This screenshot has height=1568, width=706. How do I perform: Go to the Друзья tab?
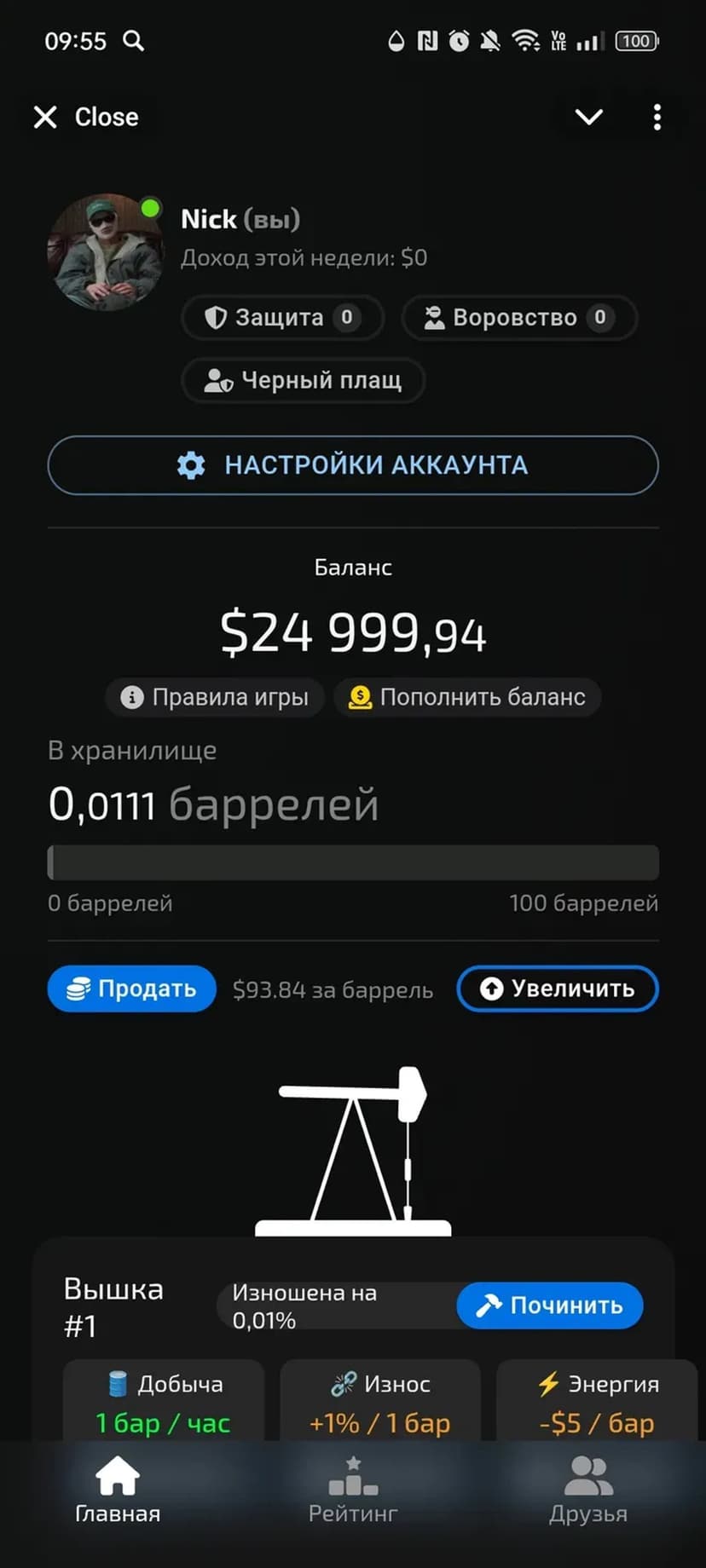point(588,1490)
